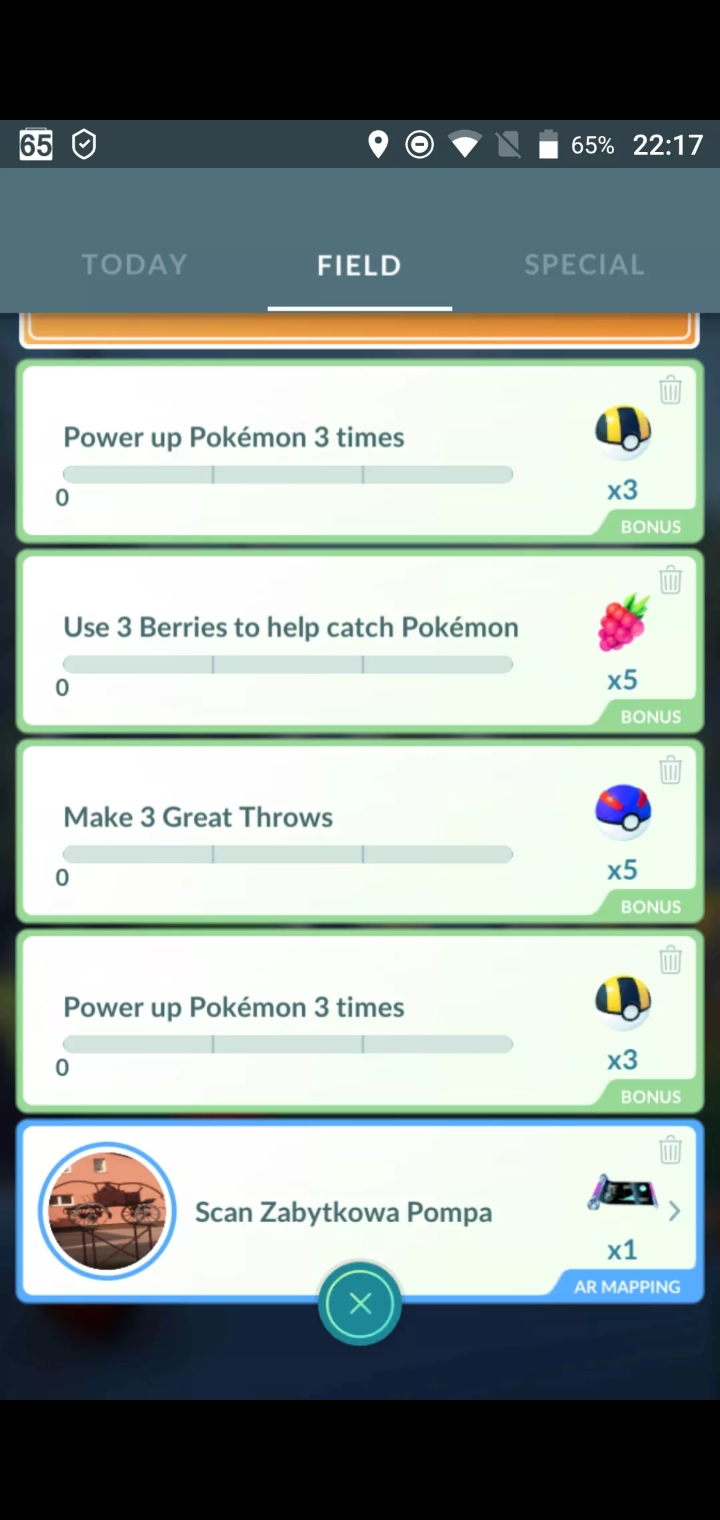Delete the Scan Zabytkowa Pompa task
The image size is (720, 1520).
tap(670, 1150)
